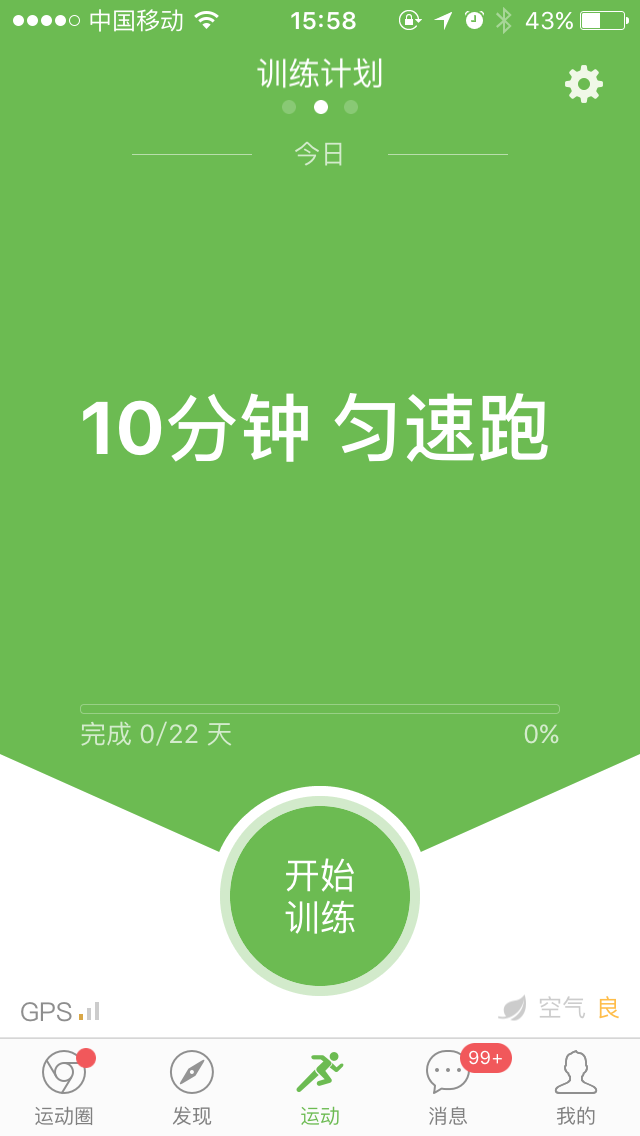Go to the 我的 profile tab
The height and width of the screenshot is (1136, 640).
click(575, 1088)
